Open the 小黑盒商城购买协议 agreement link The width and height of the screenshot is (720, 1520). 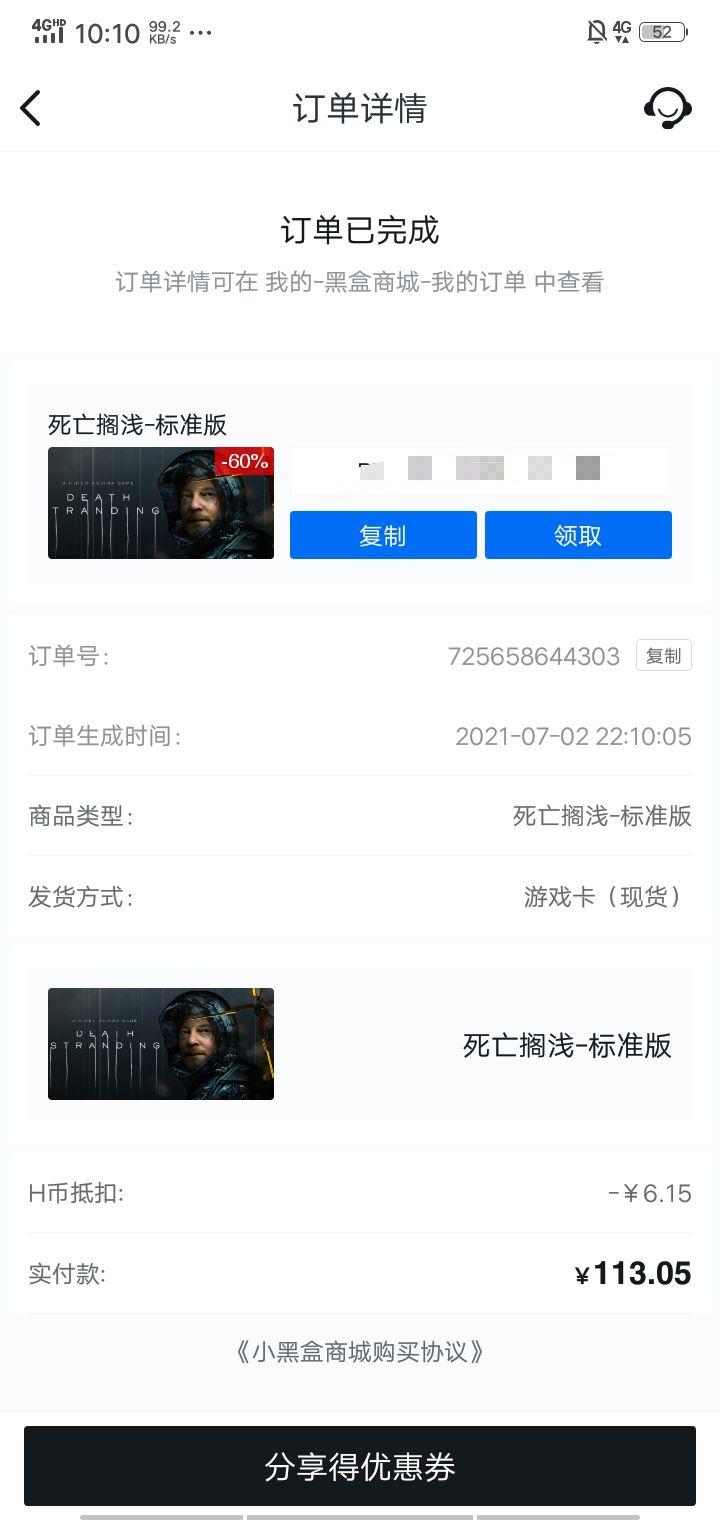(x=360, y=1351)
